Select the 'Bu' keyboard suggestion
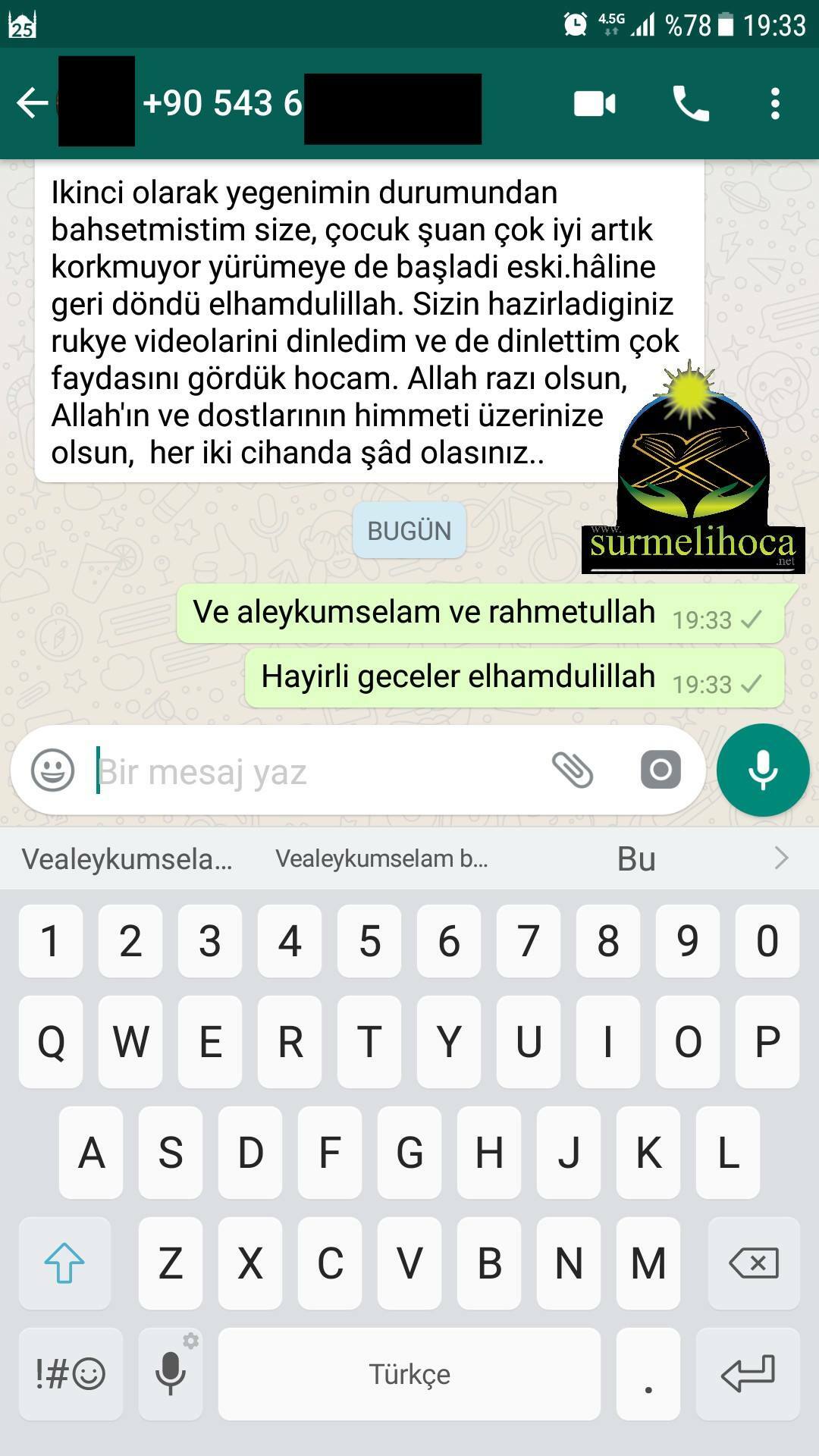The width and height of the screenshot is (819, 1456). pyautogui.click(x=636, y=858)
